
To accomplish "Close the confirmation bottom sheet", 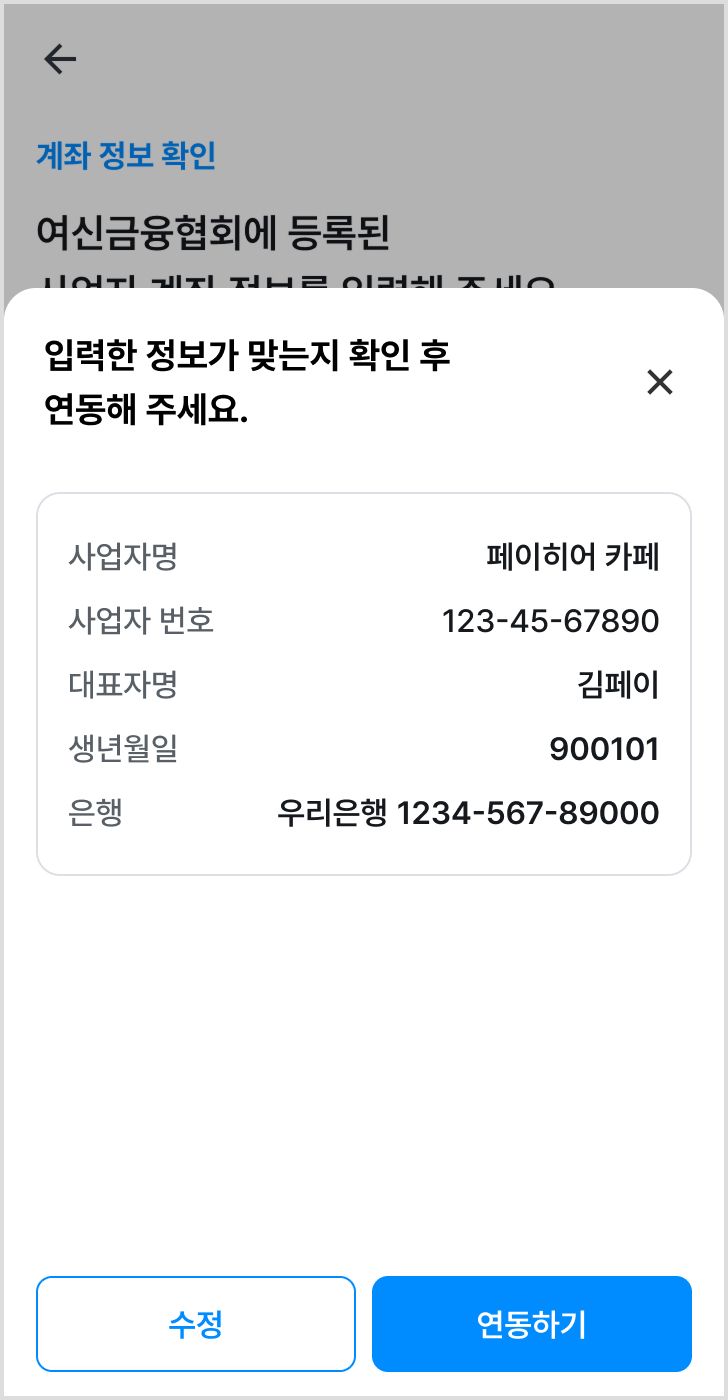I will [x=660, y=382].
